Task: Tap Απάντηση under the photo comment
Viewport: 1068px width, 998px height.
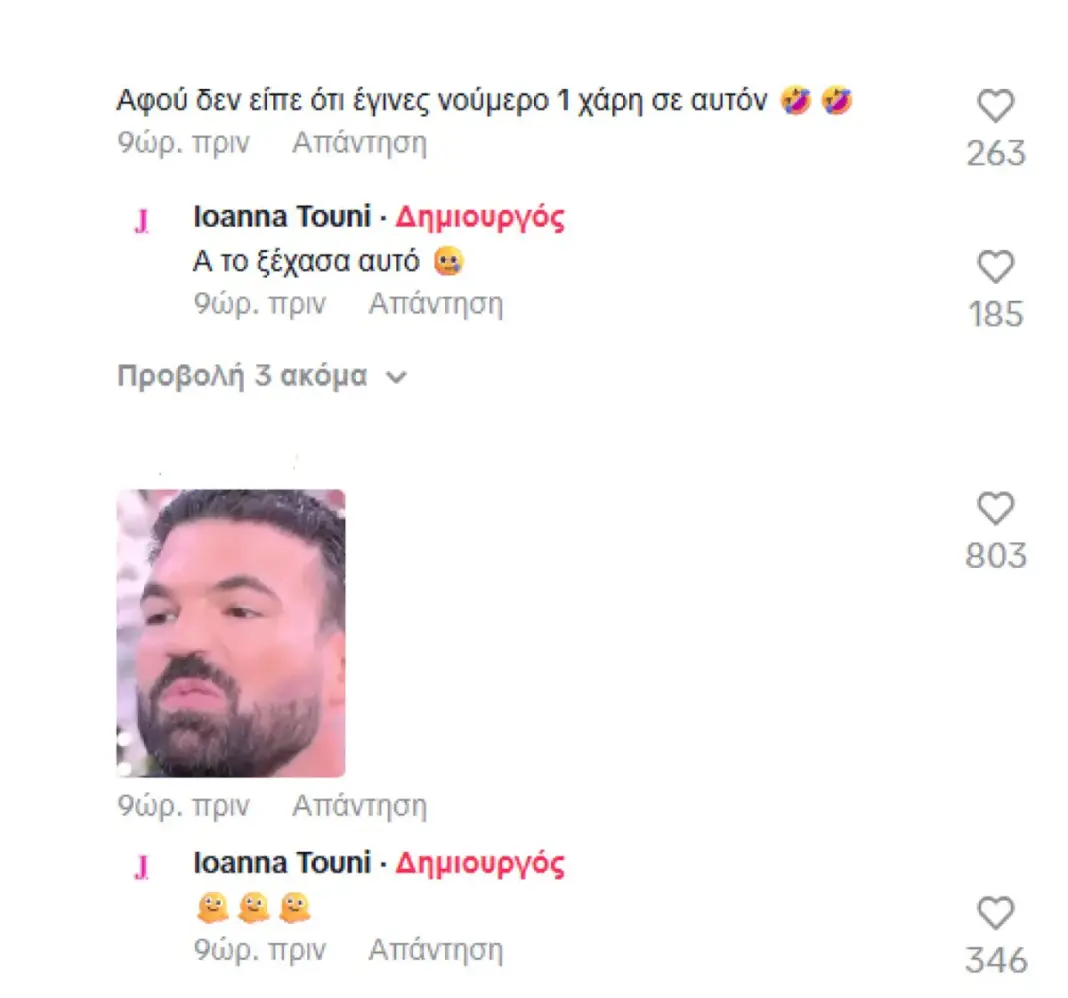Action: 359,805
